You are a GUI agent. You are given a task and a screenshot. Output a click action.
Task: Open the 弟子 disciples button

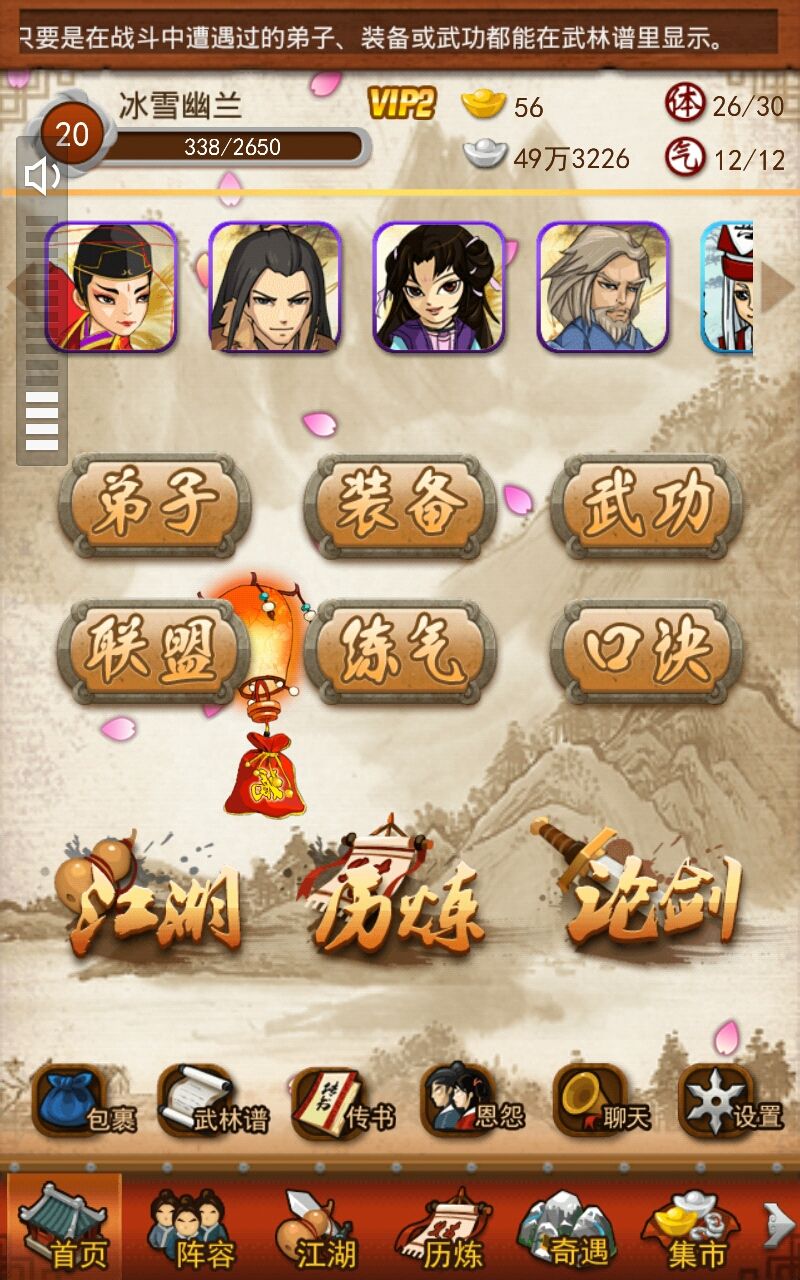154,505
